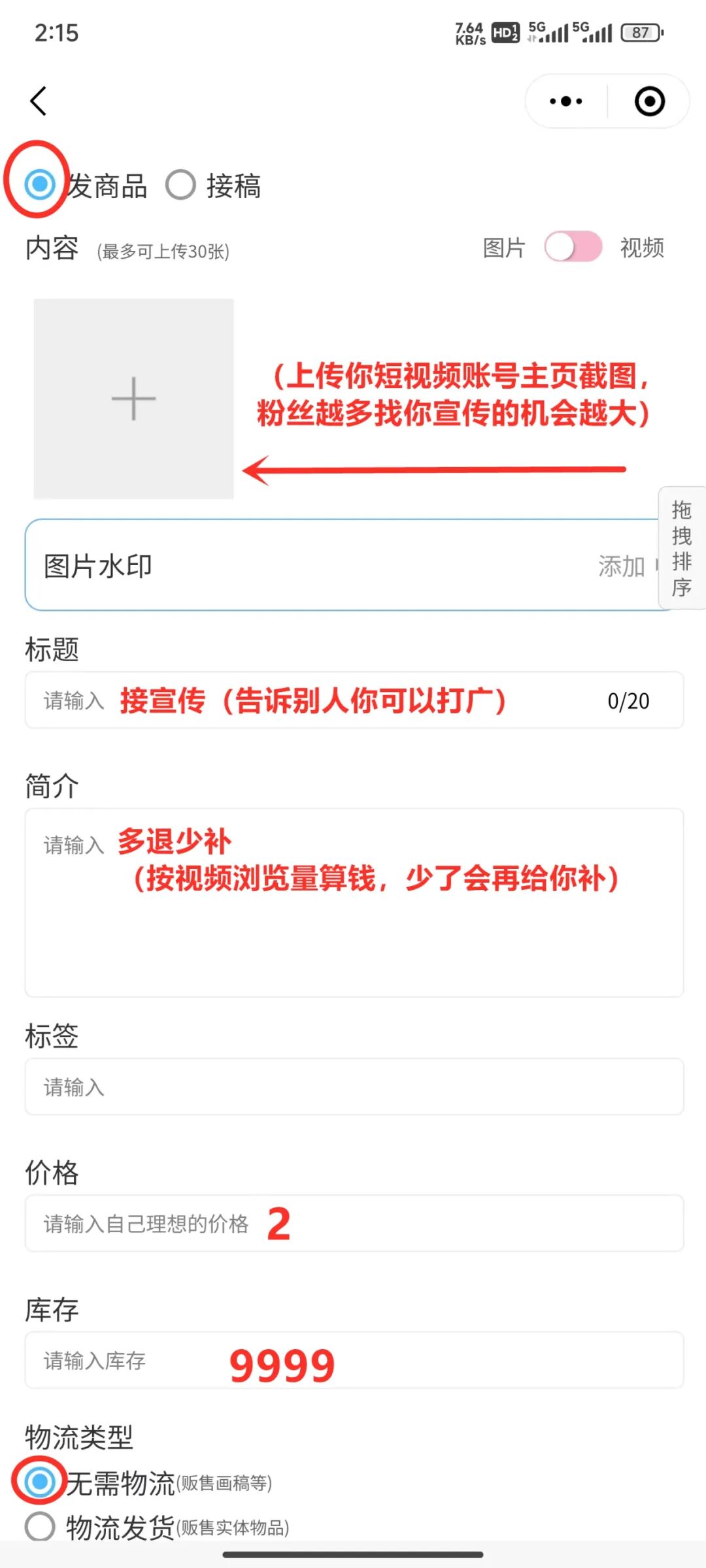Screen dimensions: 706x1568
Task: Focus the 库存 input field
Action: 353,1361
